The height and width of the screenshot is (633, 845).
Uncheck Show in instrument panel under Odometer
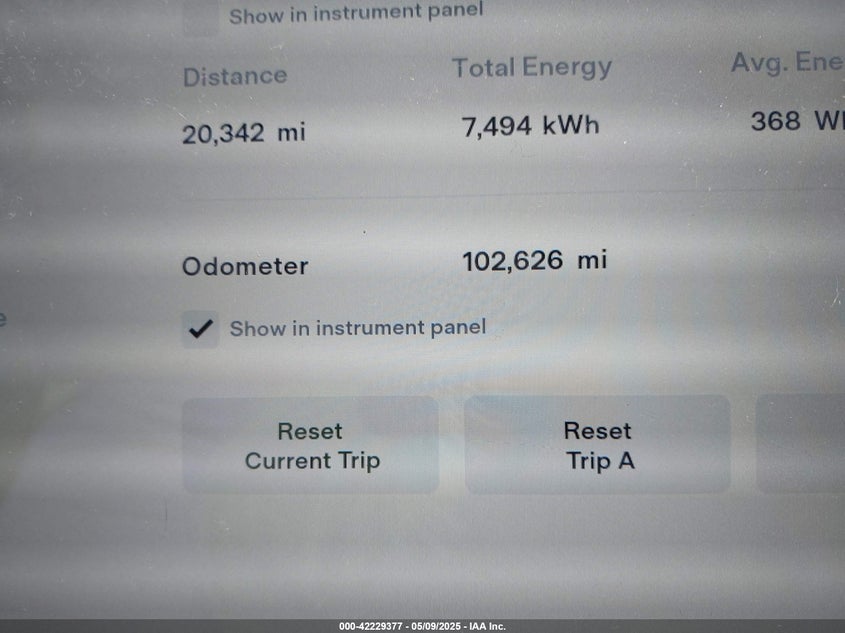pyautogui.click(x=201, y=329)
